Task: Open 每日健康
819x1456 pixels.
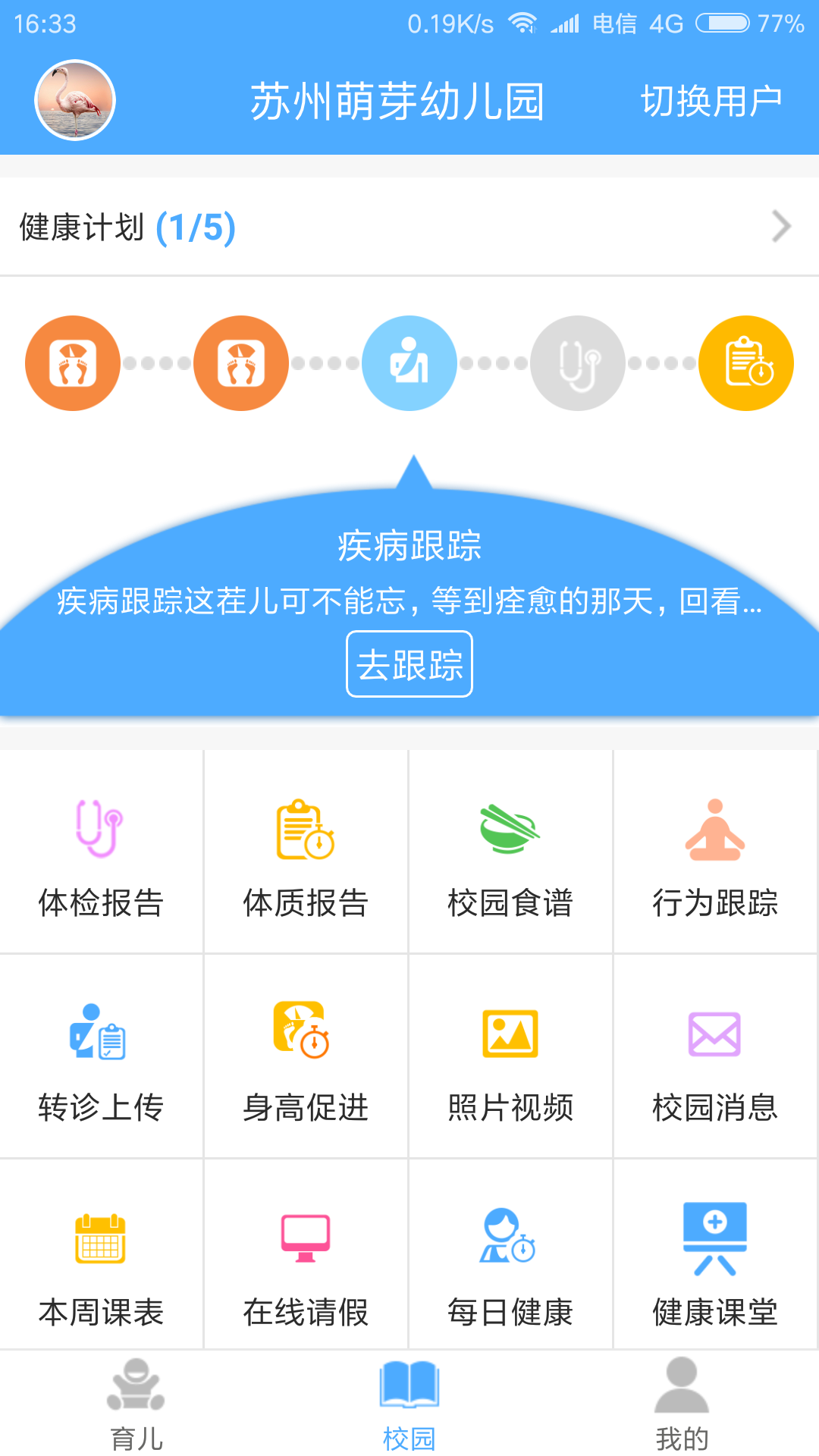Action: click(x=510, y=1259)
